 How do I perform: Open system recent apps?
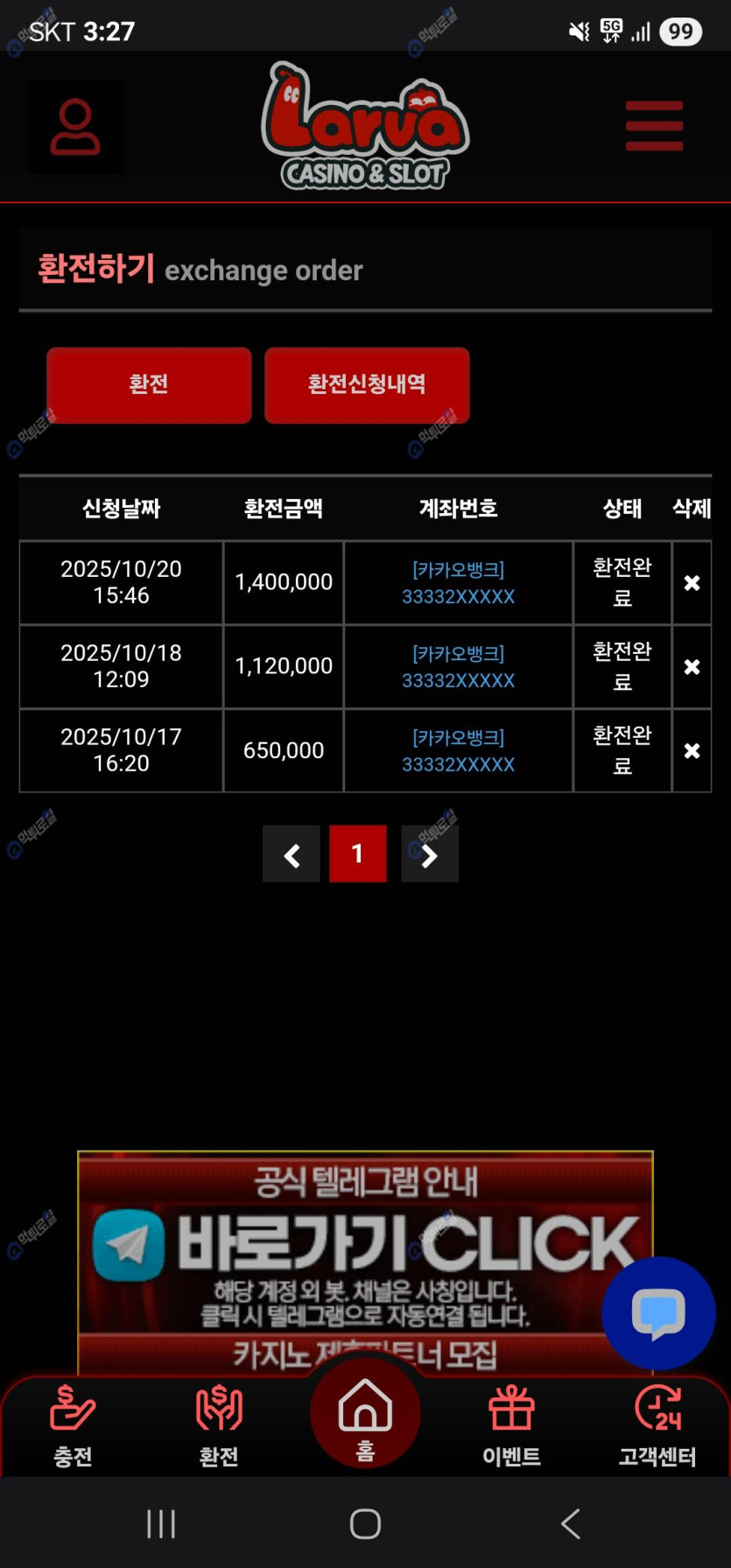[x=161, y=1524]
